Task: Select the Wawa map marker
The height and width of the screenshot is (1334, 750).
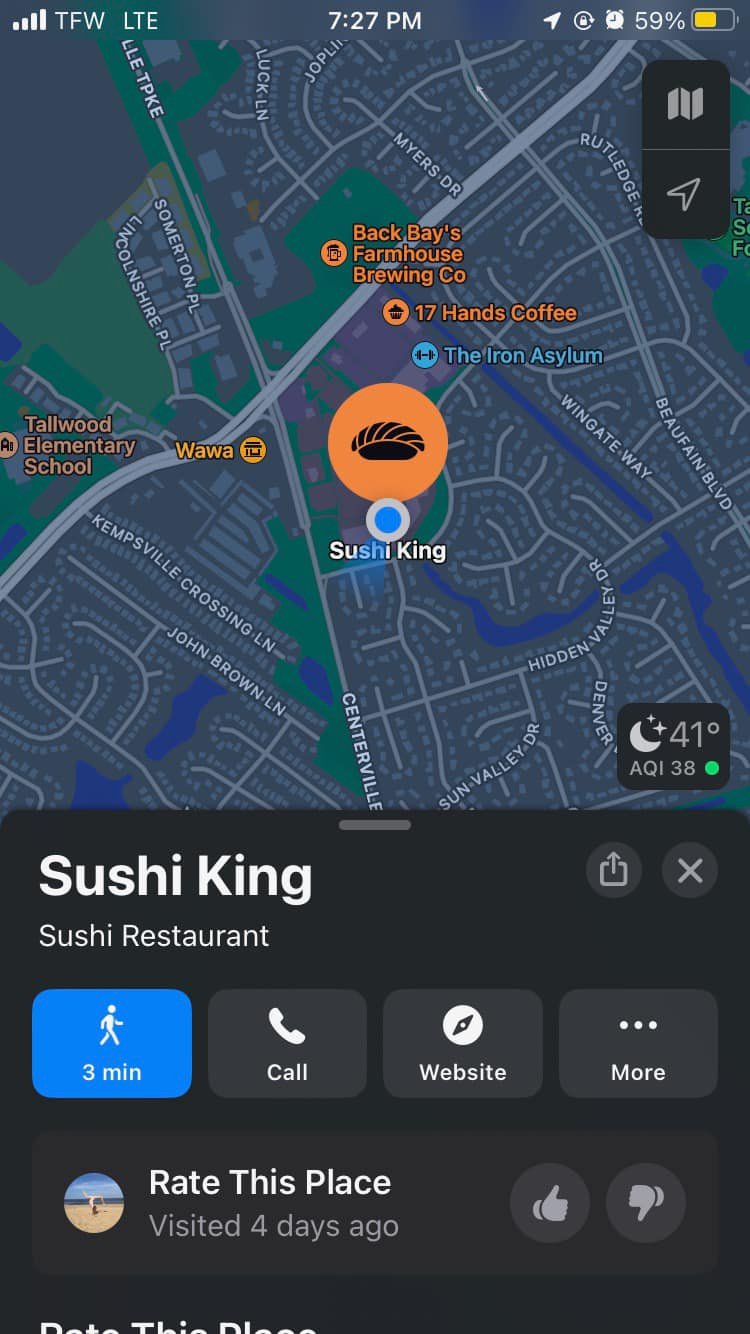Action: [x=254, y=451]
